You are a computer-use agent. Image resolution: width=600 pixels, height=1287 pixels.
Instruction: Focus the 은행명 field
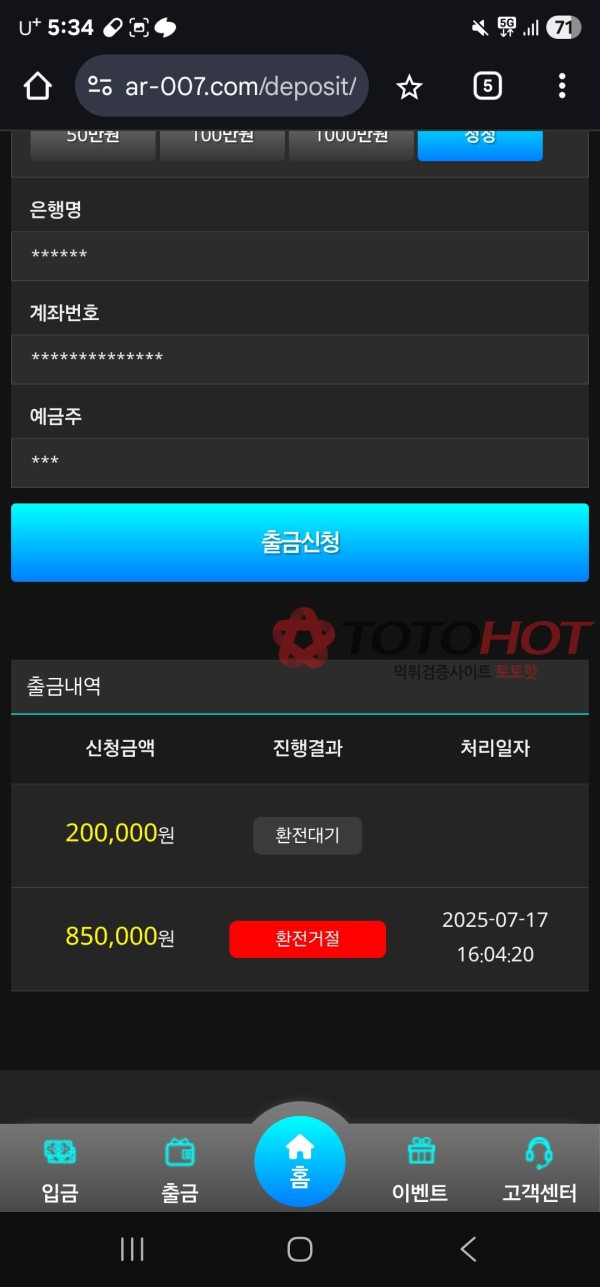(300, 256)
